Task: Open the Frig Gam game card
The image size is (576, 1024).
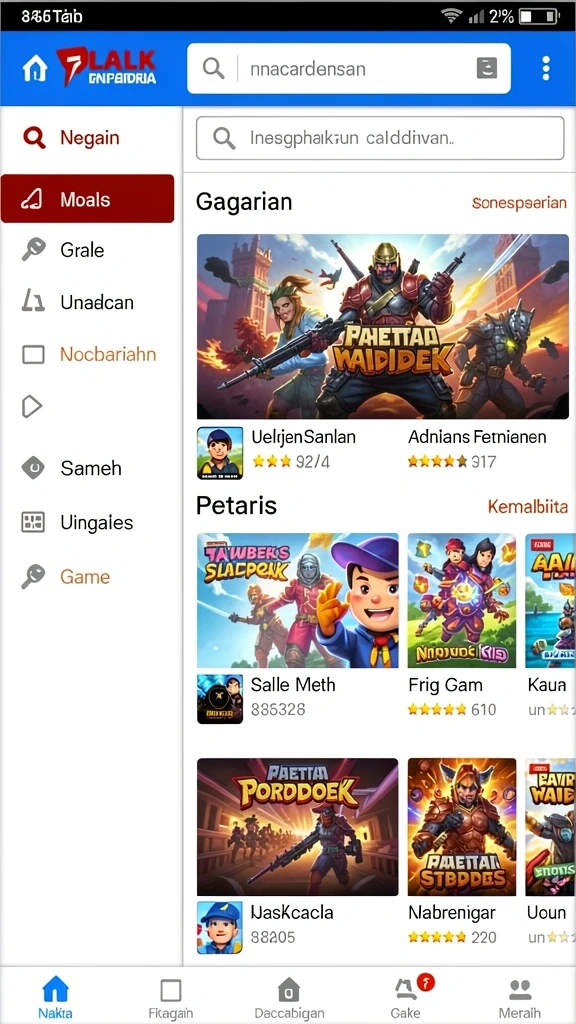Action: [462, 625]
